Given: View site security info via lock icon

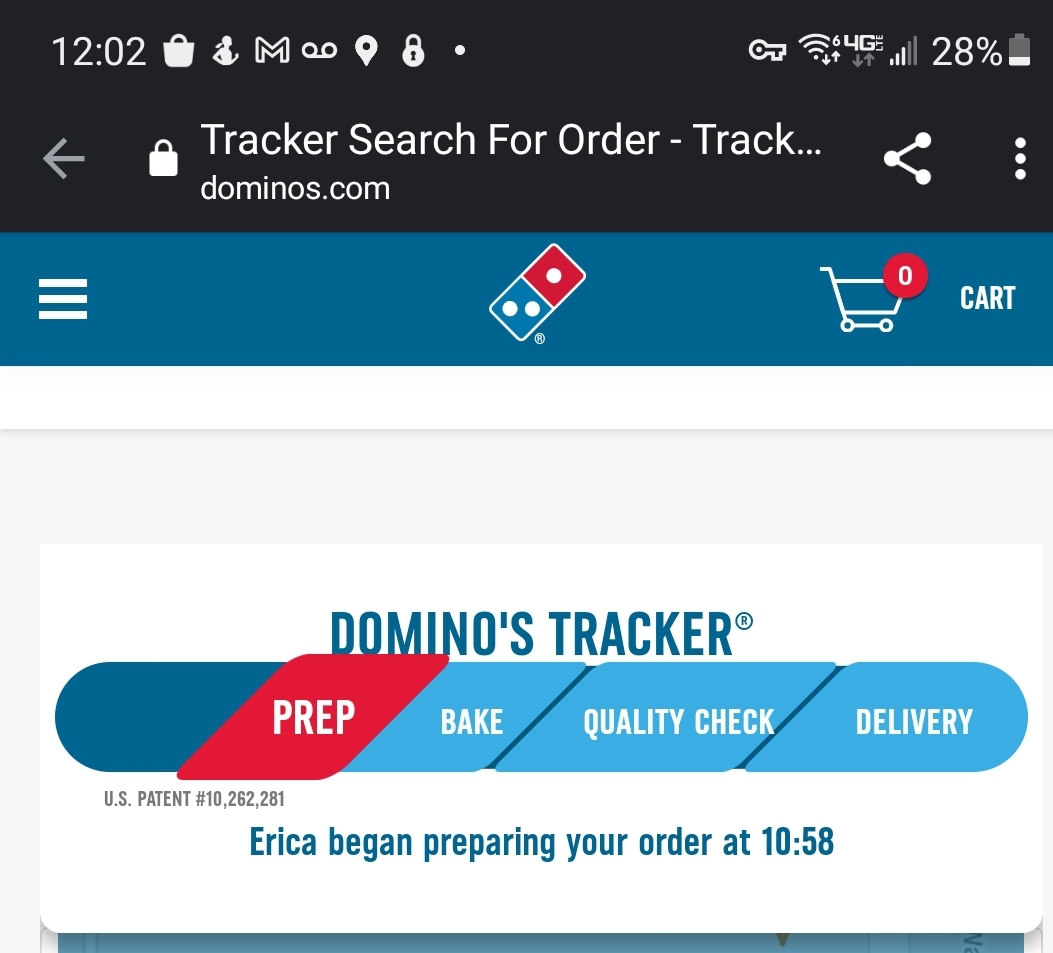Looking at the screenshot, I should [163, 159].
